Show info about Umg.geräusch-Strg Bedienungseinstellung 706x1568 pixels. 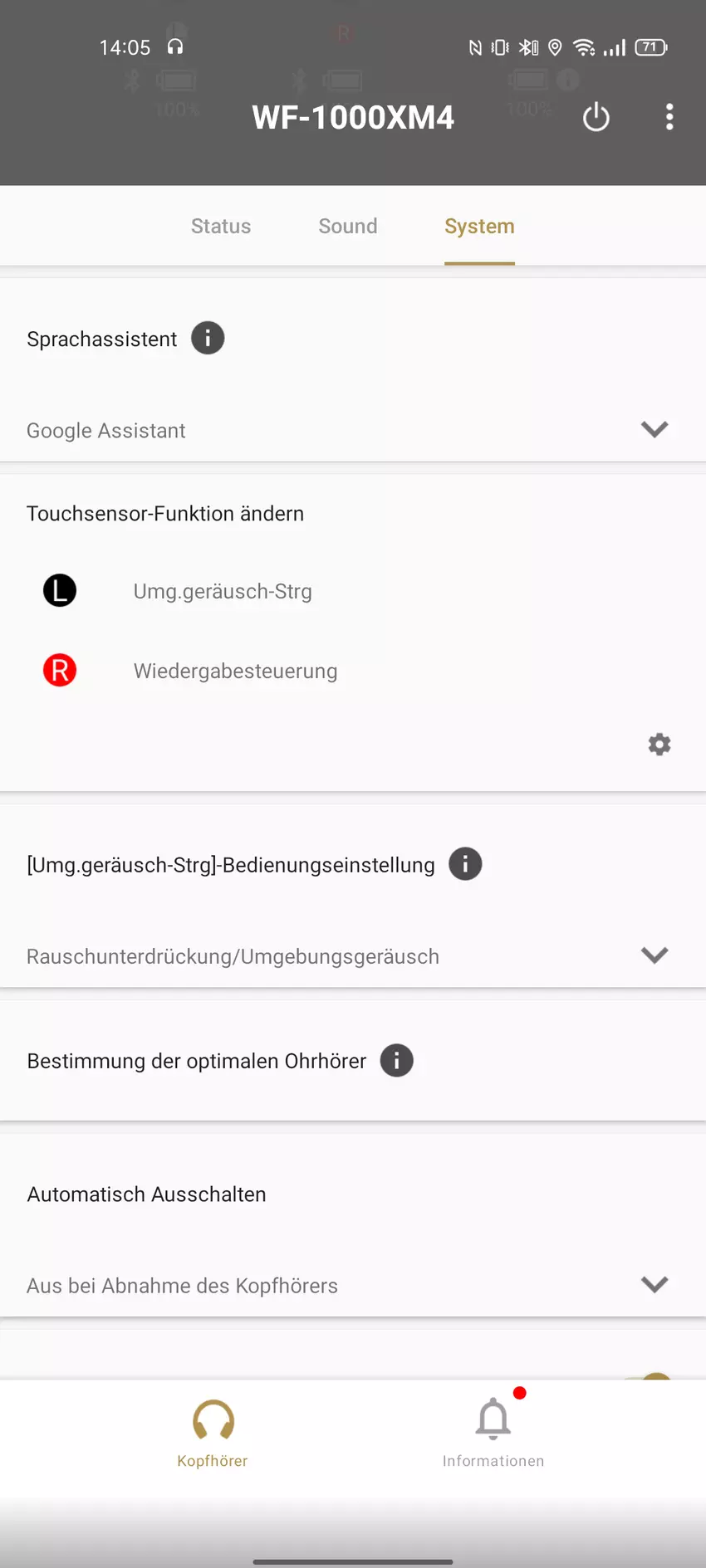point(465,864)
